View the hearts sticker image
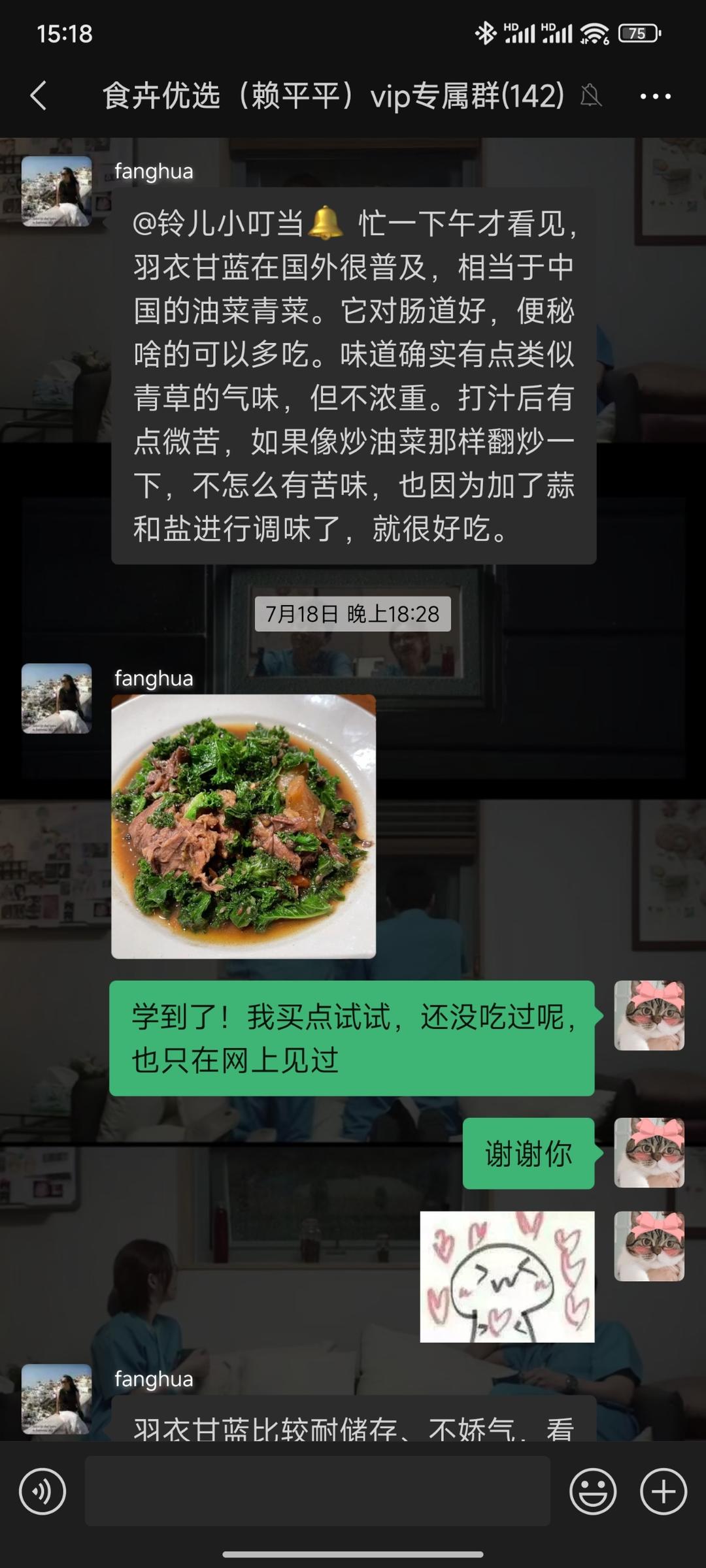The width and height of the screenshot is (706, 1568). point(507,1277)
